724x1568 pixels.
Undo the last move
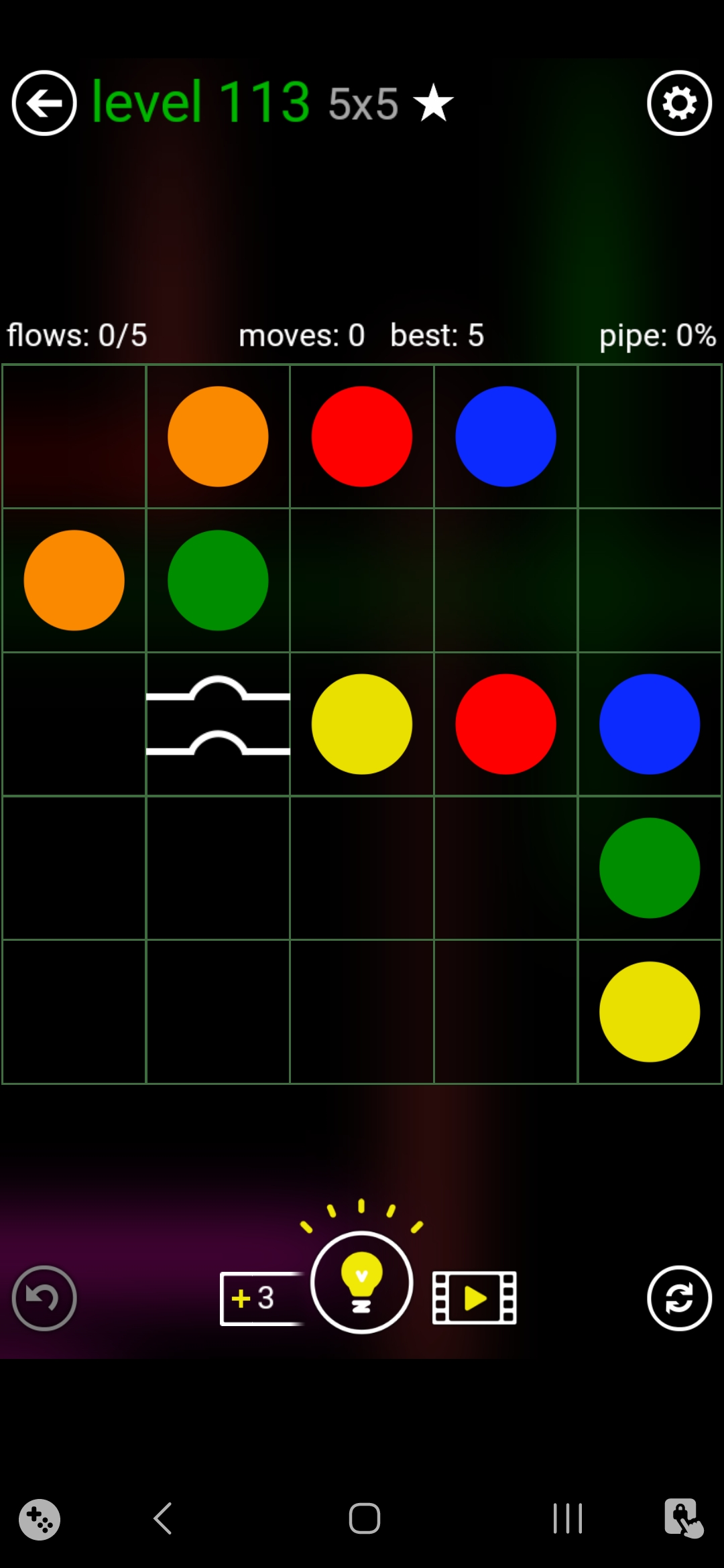[44, 1298]
